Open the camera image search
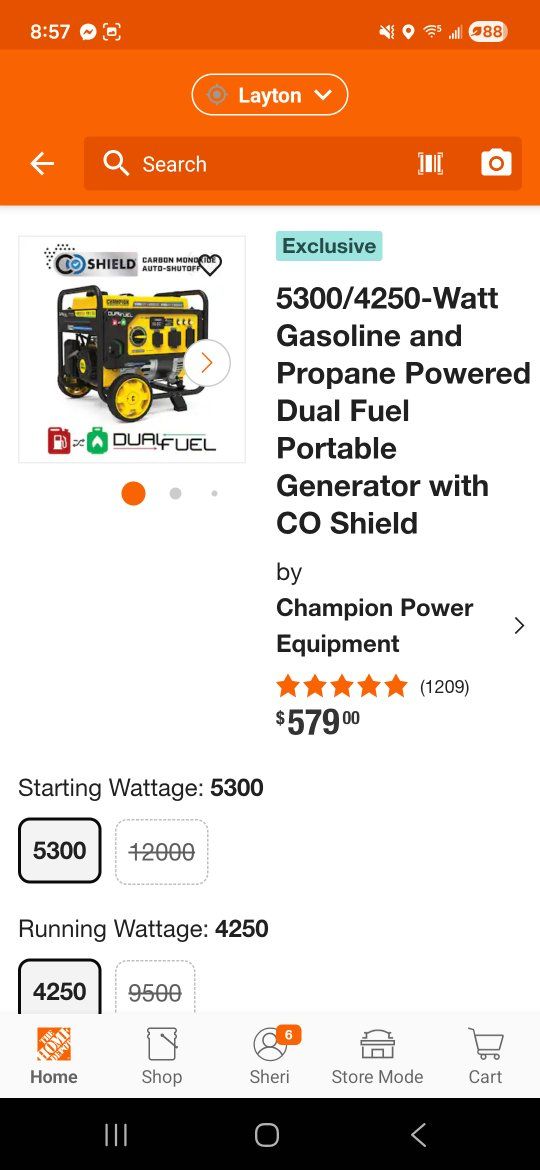This screenshot has width=540, height=1170. [496, 163]
